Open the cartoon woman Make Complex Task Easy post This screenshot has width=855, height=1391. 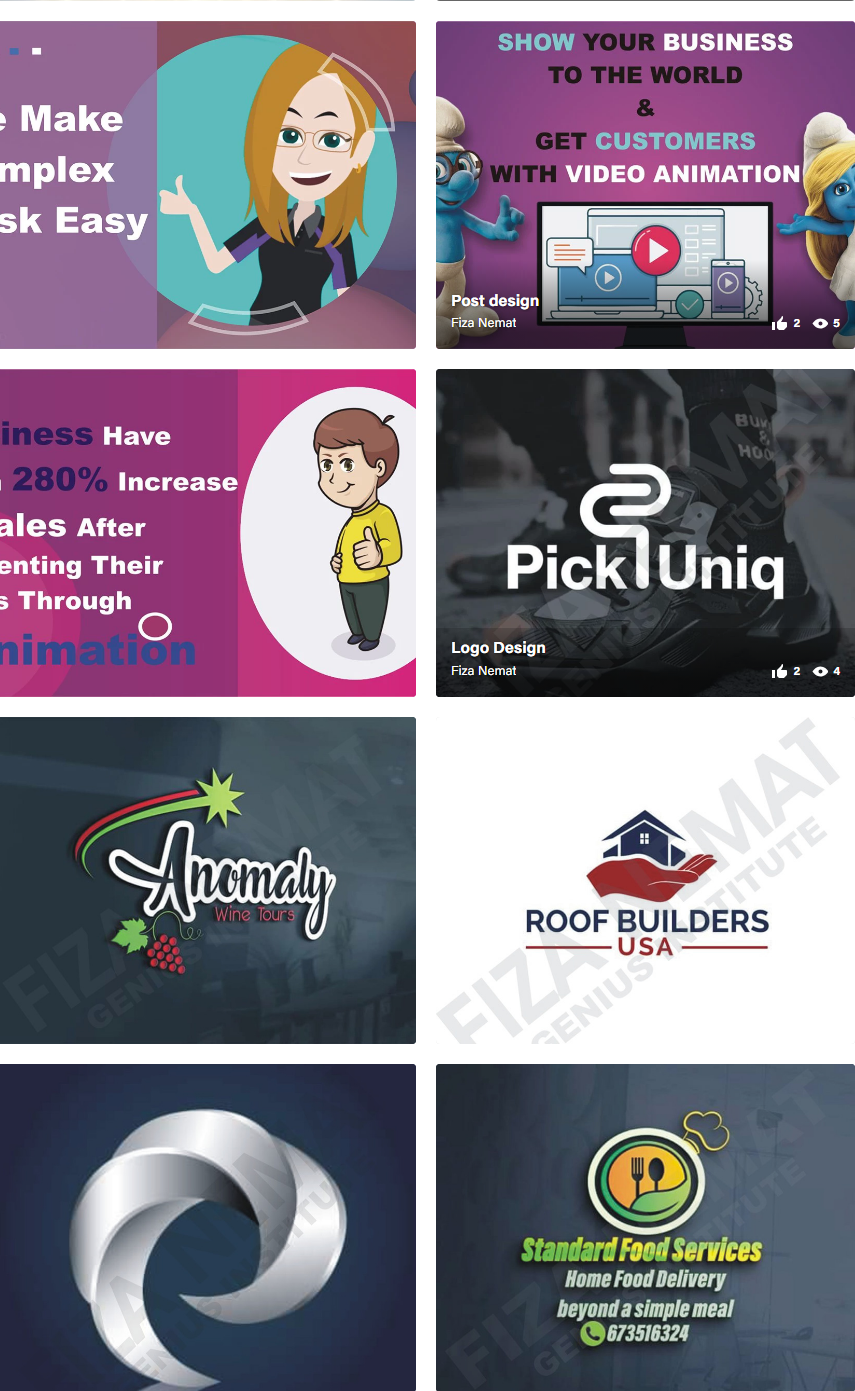coord(207,185)
